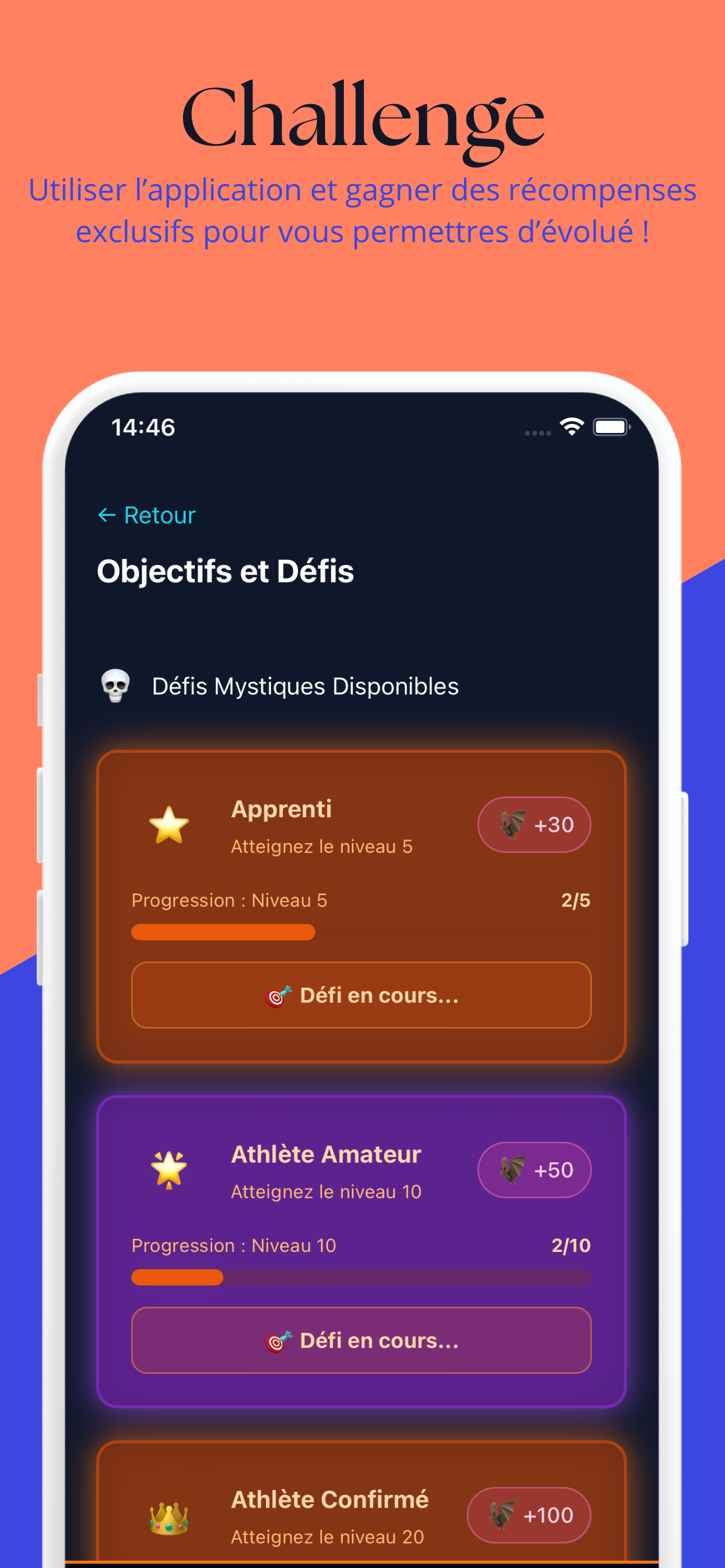Expand the Athlète Confirmé challenge card

point(361,1504)
